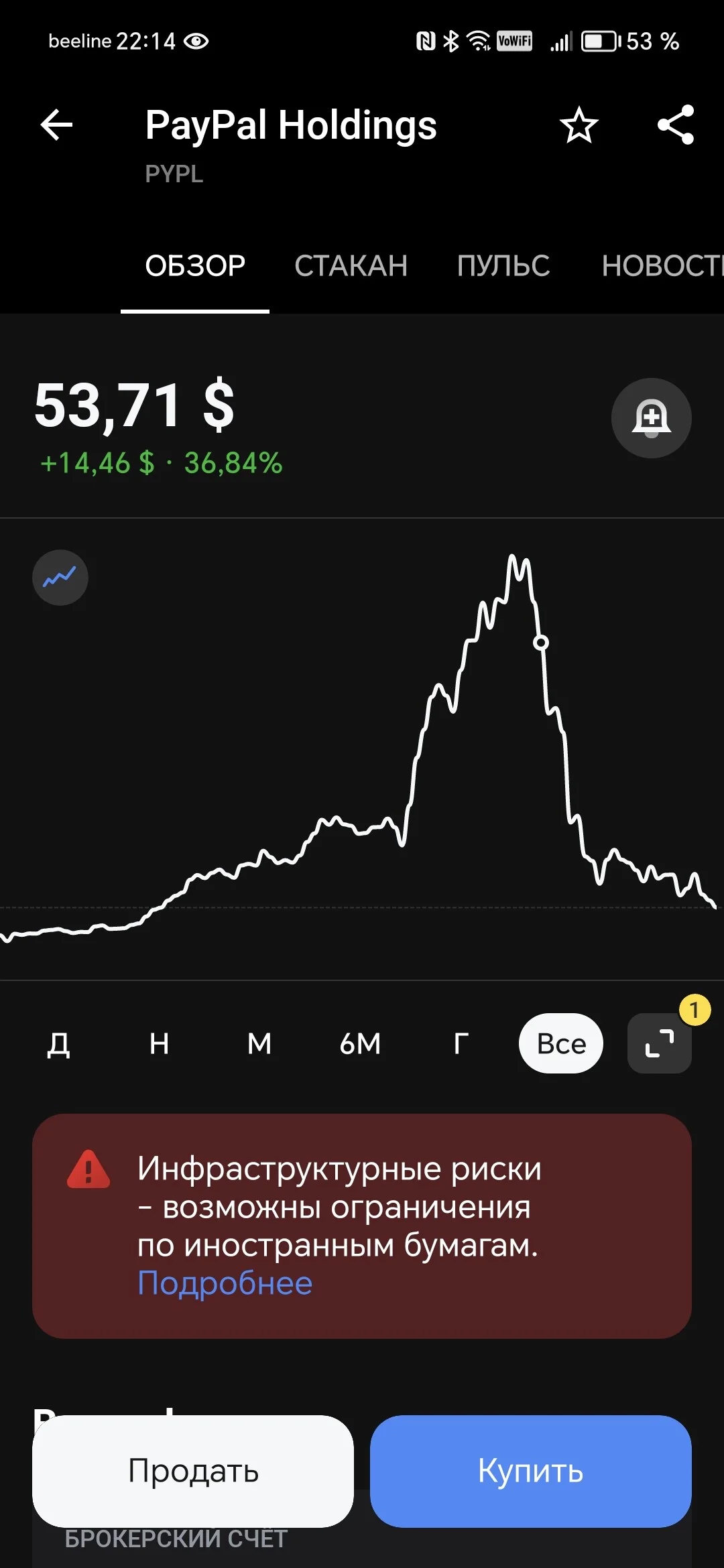Select the Н (week) chart period
724x1568 pixels.
[160, 1043]
